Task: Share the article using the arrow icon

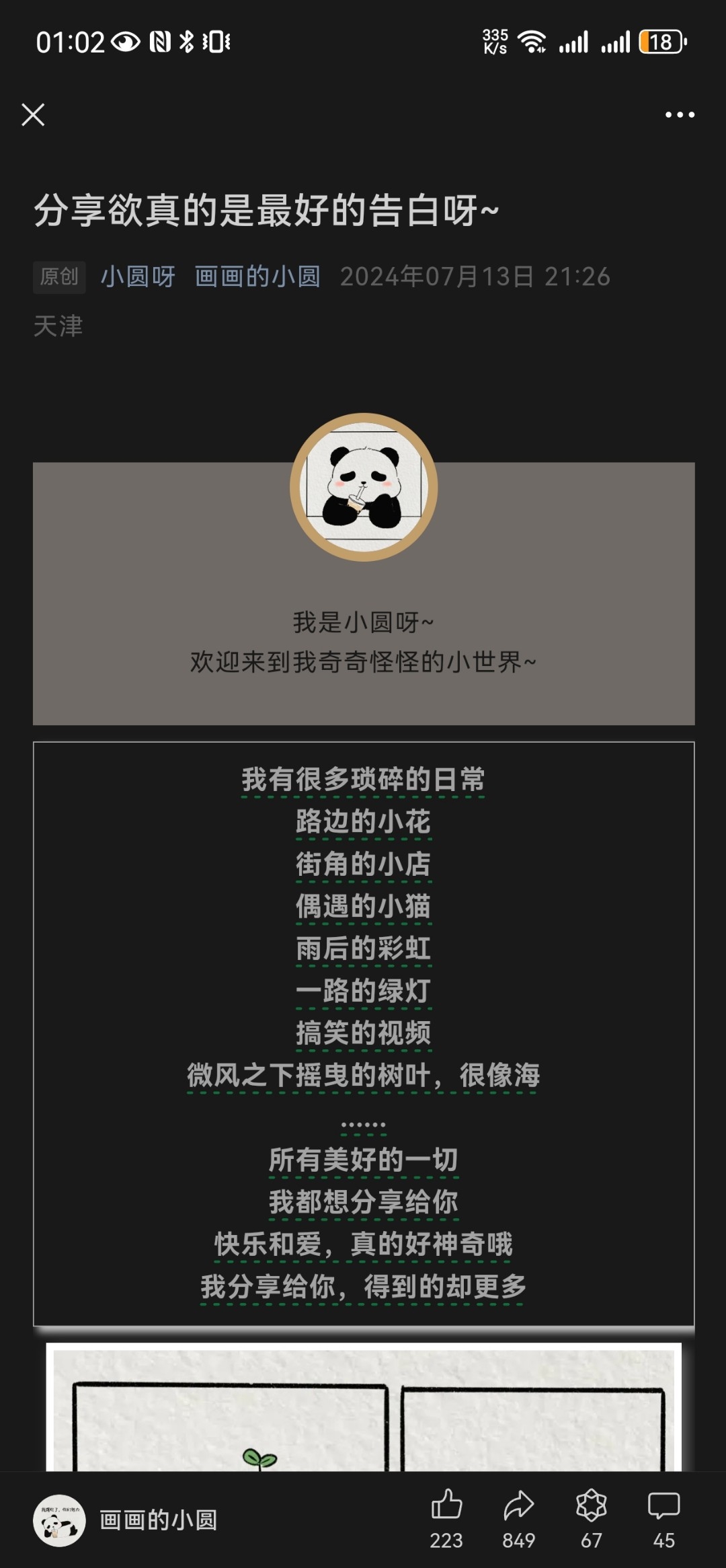Action: [518, 1518]
